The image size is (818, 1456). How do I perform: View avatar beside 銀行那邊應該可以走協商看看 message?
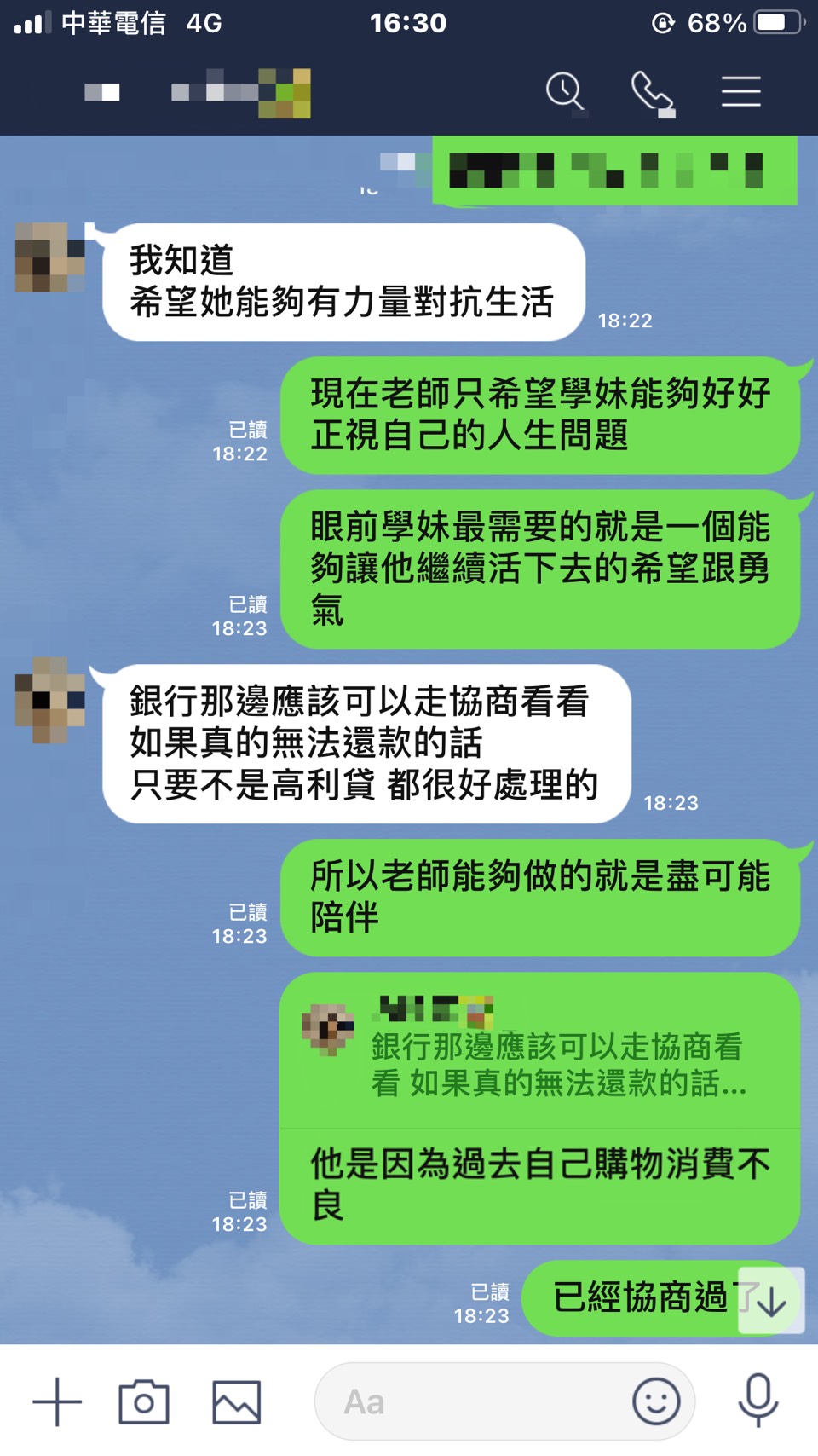click(x=50, y=700)
